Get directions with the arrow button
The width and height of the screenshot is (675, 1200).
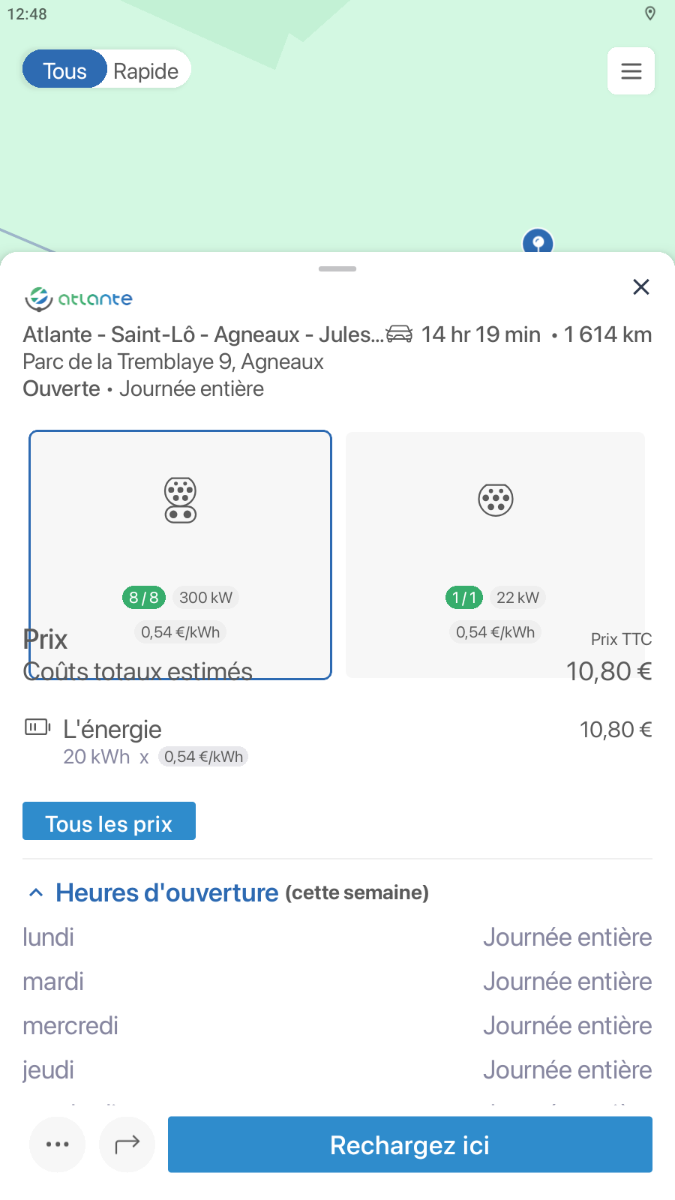[127, 1144]
